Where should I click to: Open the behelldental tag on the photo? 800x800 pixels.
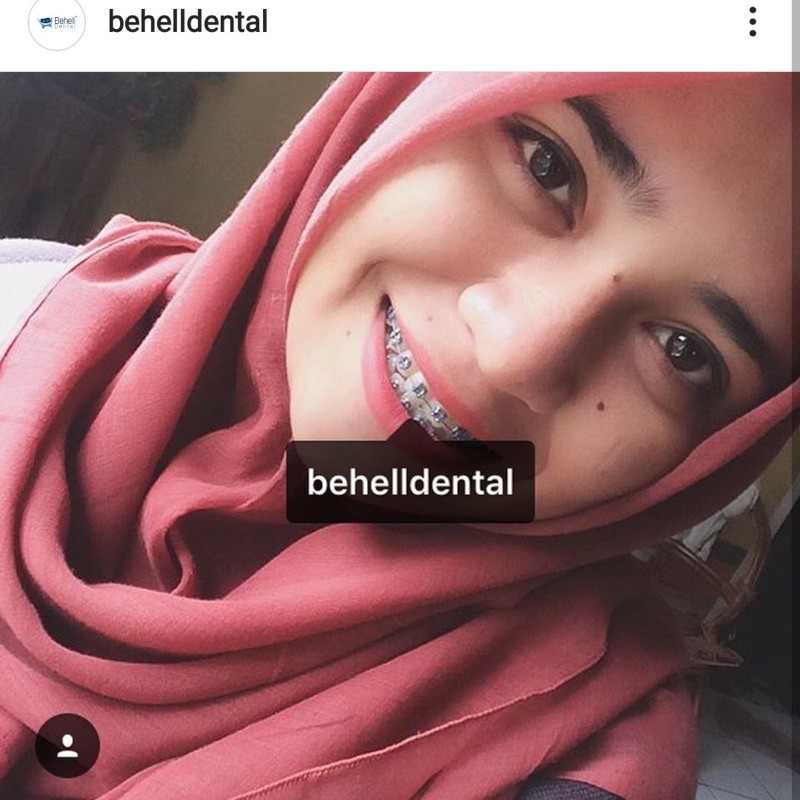(410, 483)
